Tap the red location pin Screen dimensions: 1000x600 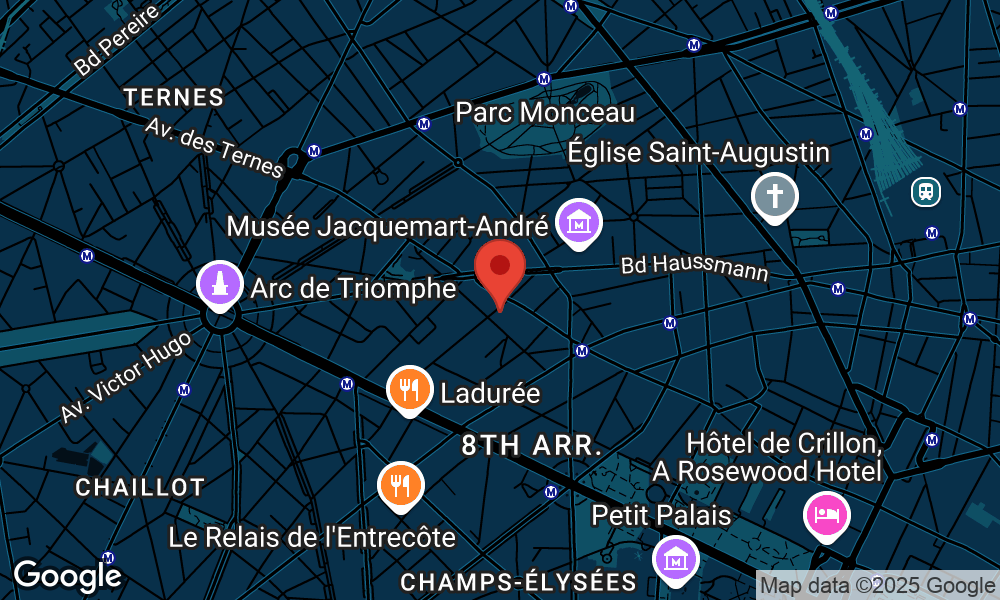coord(500,270)
